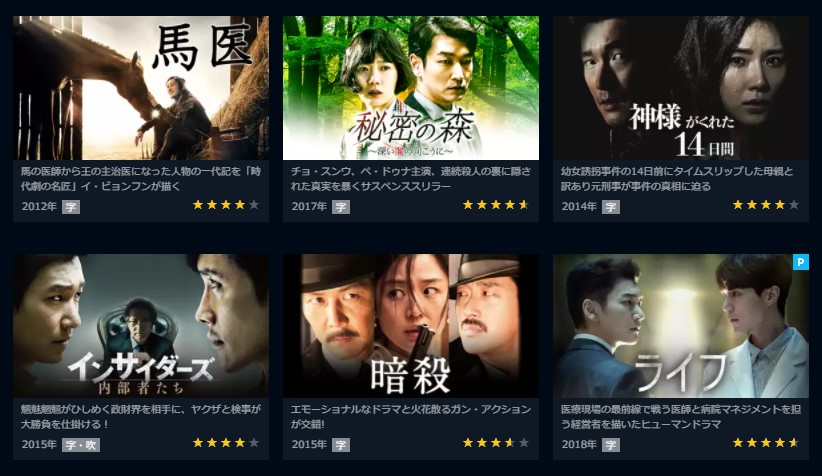Open the ライフ medical drama
This screenshot has height=476, width=822.
(680, 326)
